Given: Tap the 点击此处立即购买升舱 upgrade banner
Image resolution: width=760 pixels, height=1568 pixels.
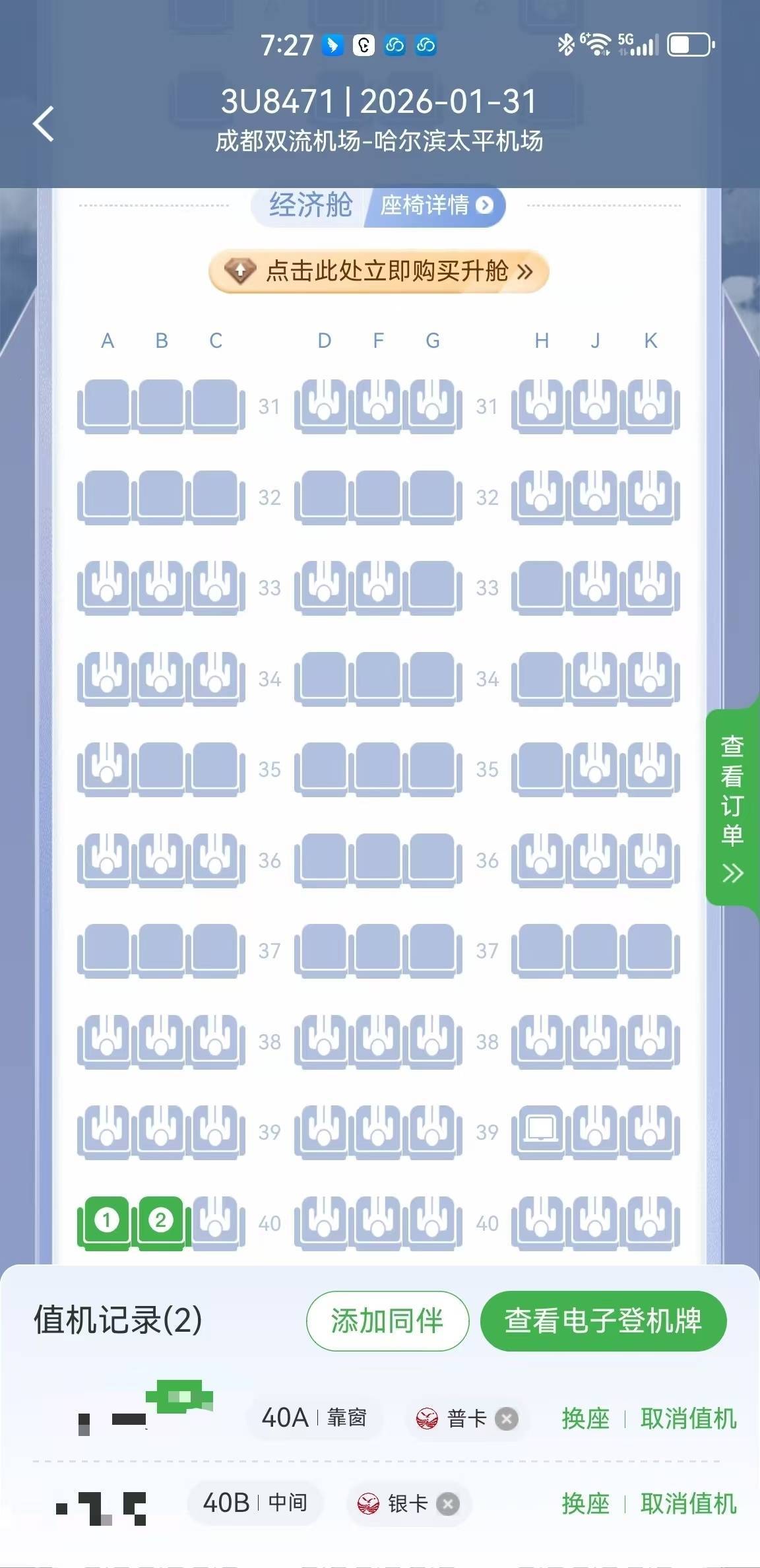Looking at the screenshot, I should (379, 271).
